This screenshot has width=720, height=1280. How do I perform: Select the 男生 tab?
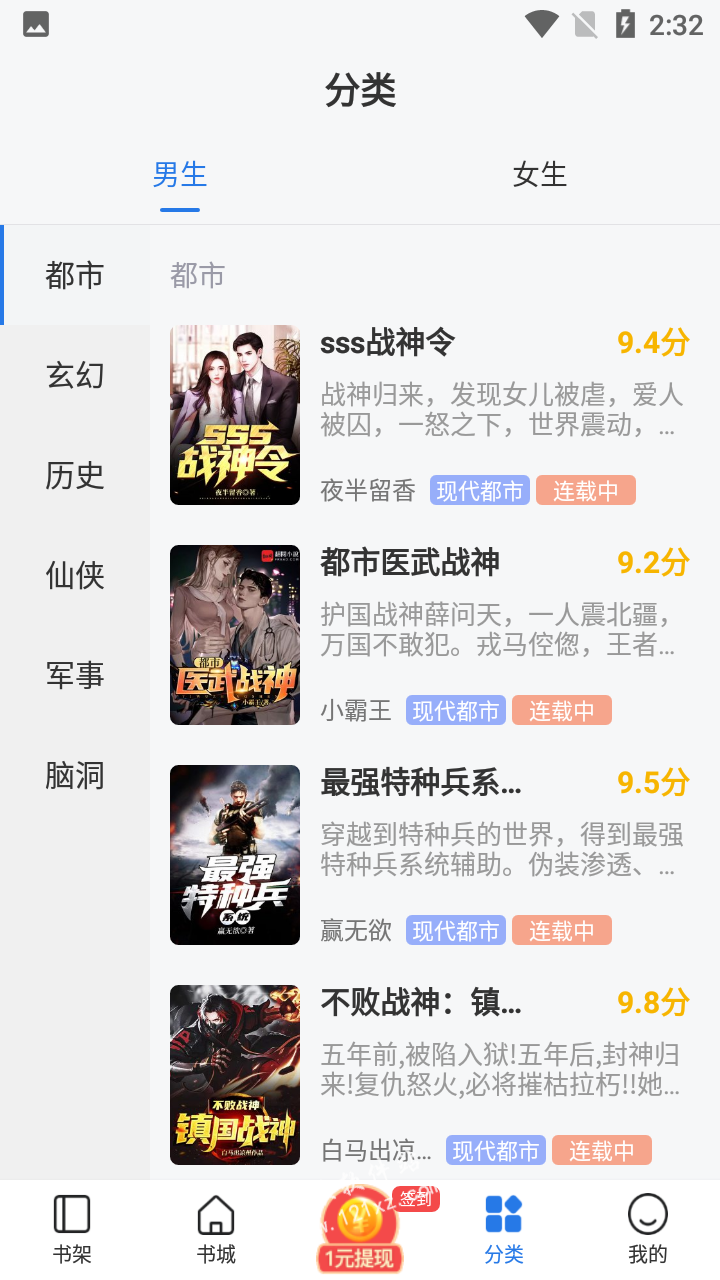click(180, 175)
